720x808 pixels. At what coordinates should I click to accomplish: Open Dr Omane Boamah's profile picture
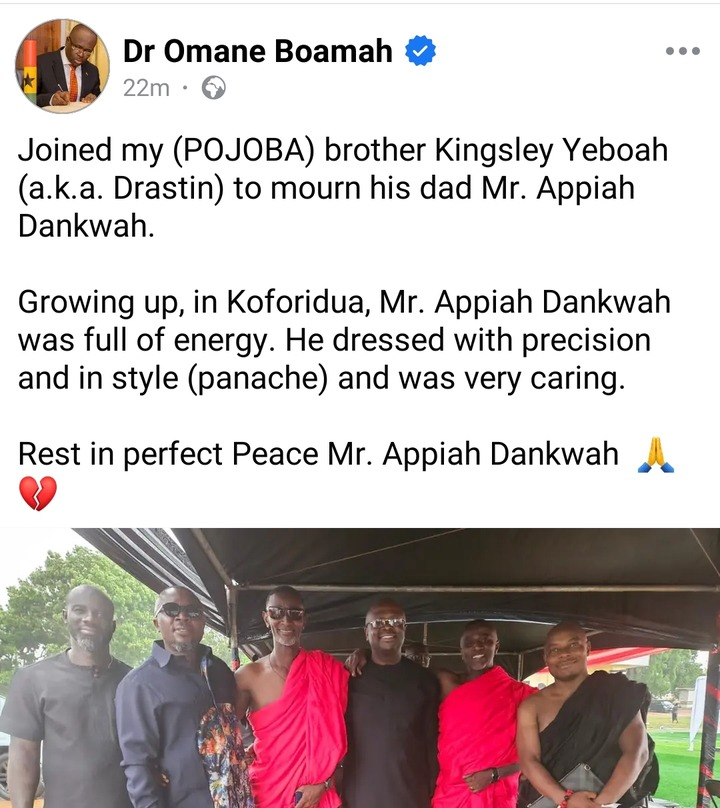[62, 65]
